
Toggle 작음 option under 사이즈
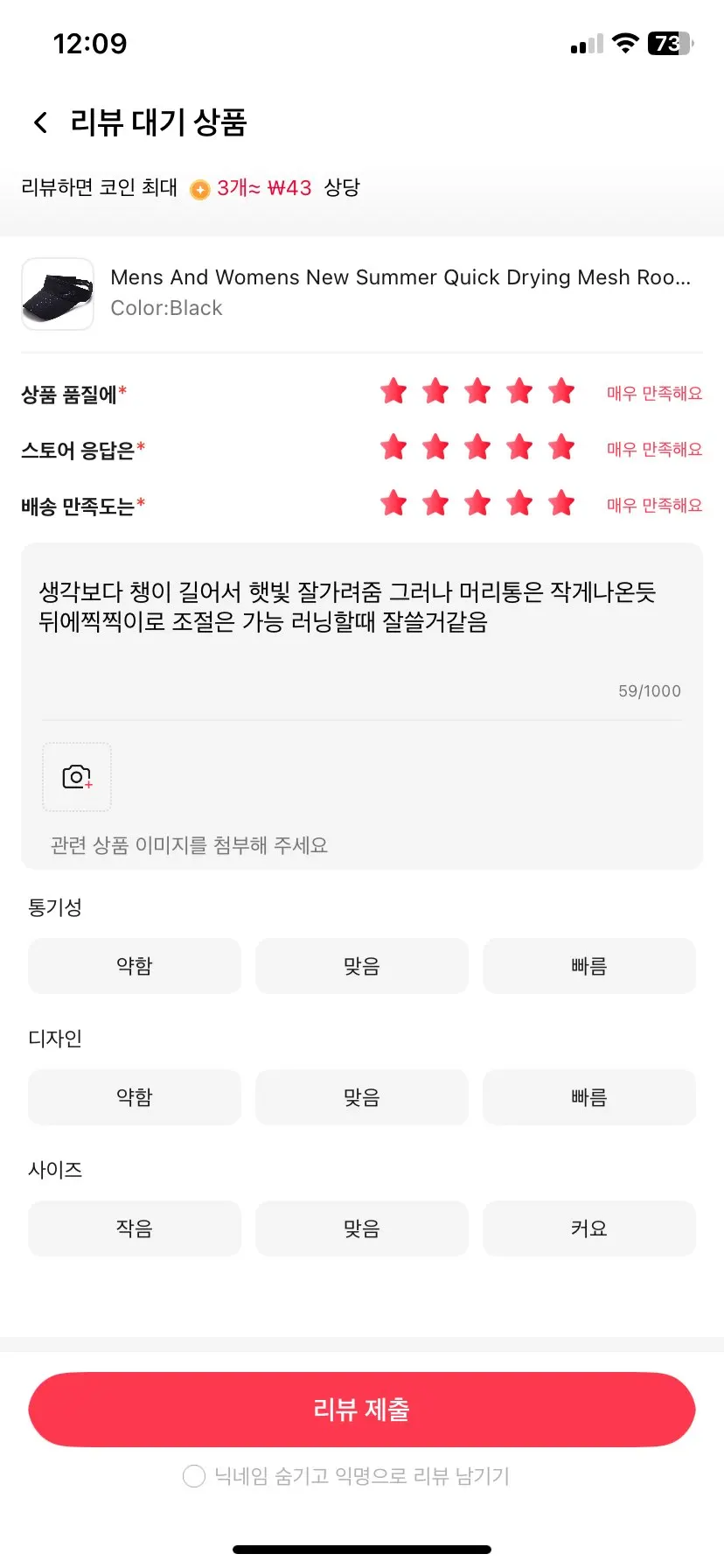tap(134, 1228)
